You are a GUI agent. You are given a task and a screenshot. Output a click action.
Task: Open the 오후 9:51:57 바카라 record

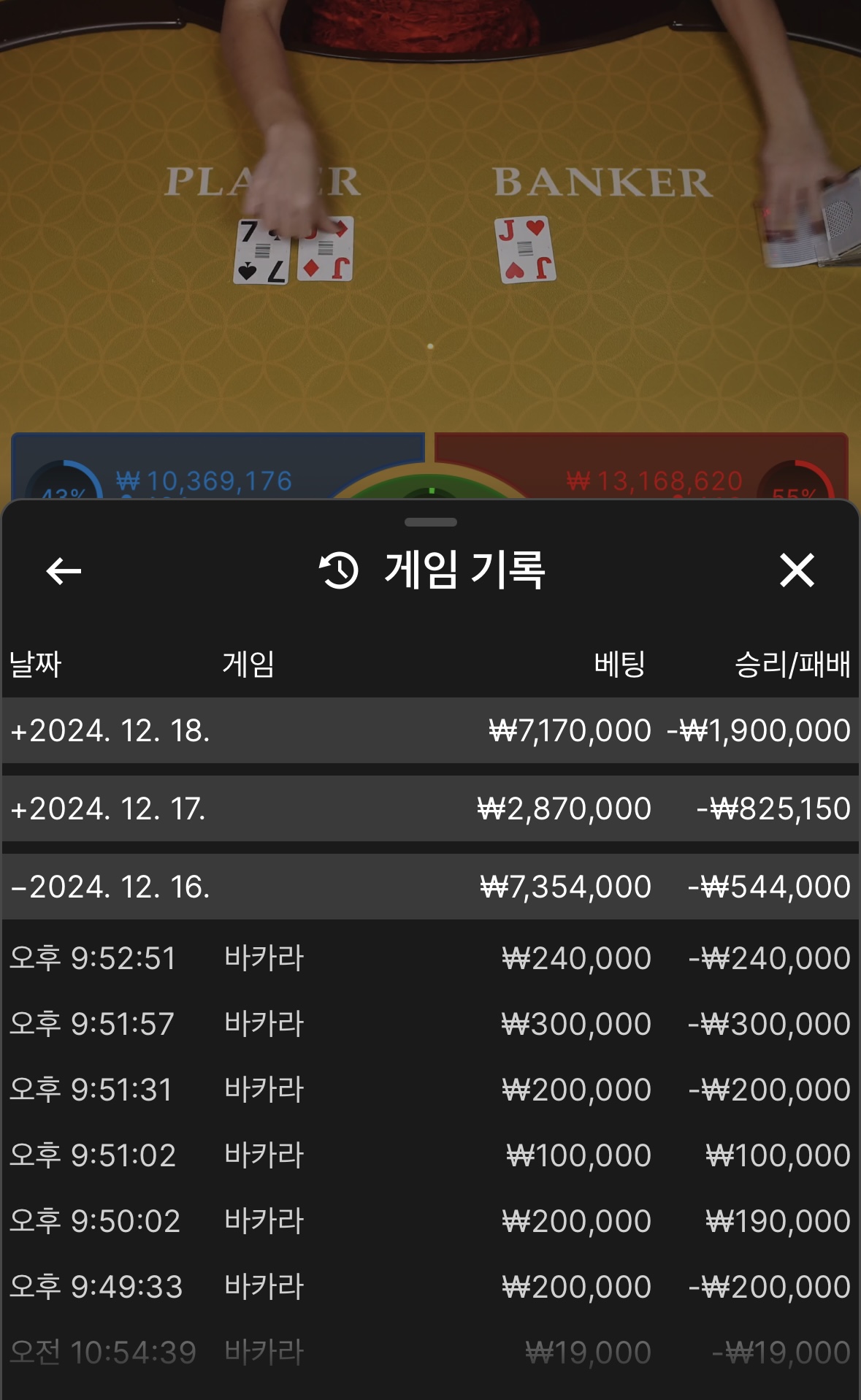[429, 1024]
